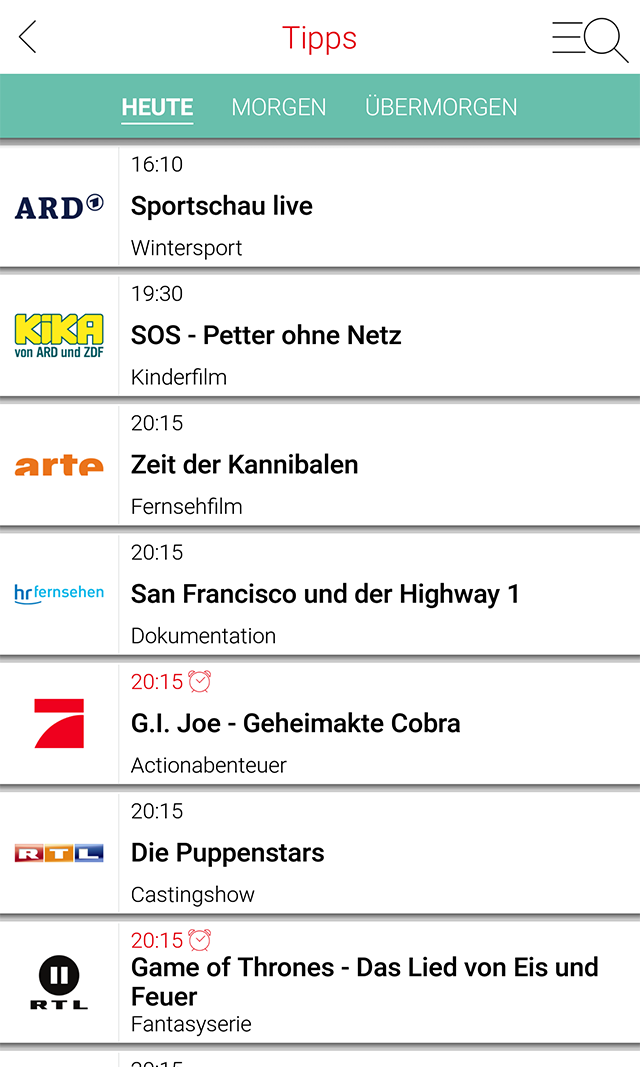The width and height of the screenshot is (640, 1067).
Task: Switch to the Heute tab
Action: tap(157, 107)
